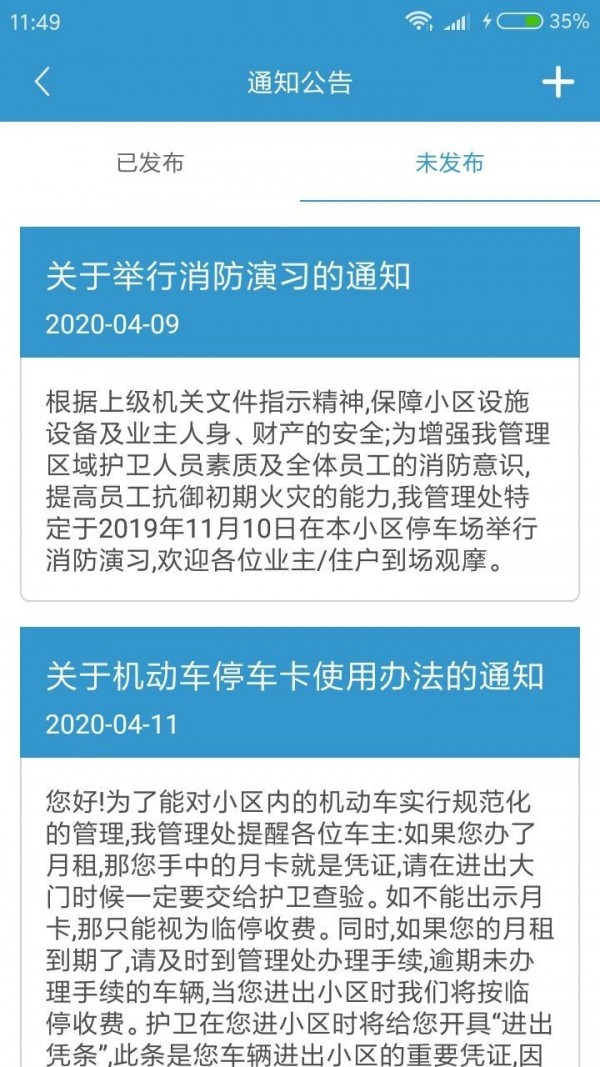Open the 关于机动车停车卡使用办法的通知 notice

tap(295, 677)
